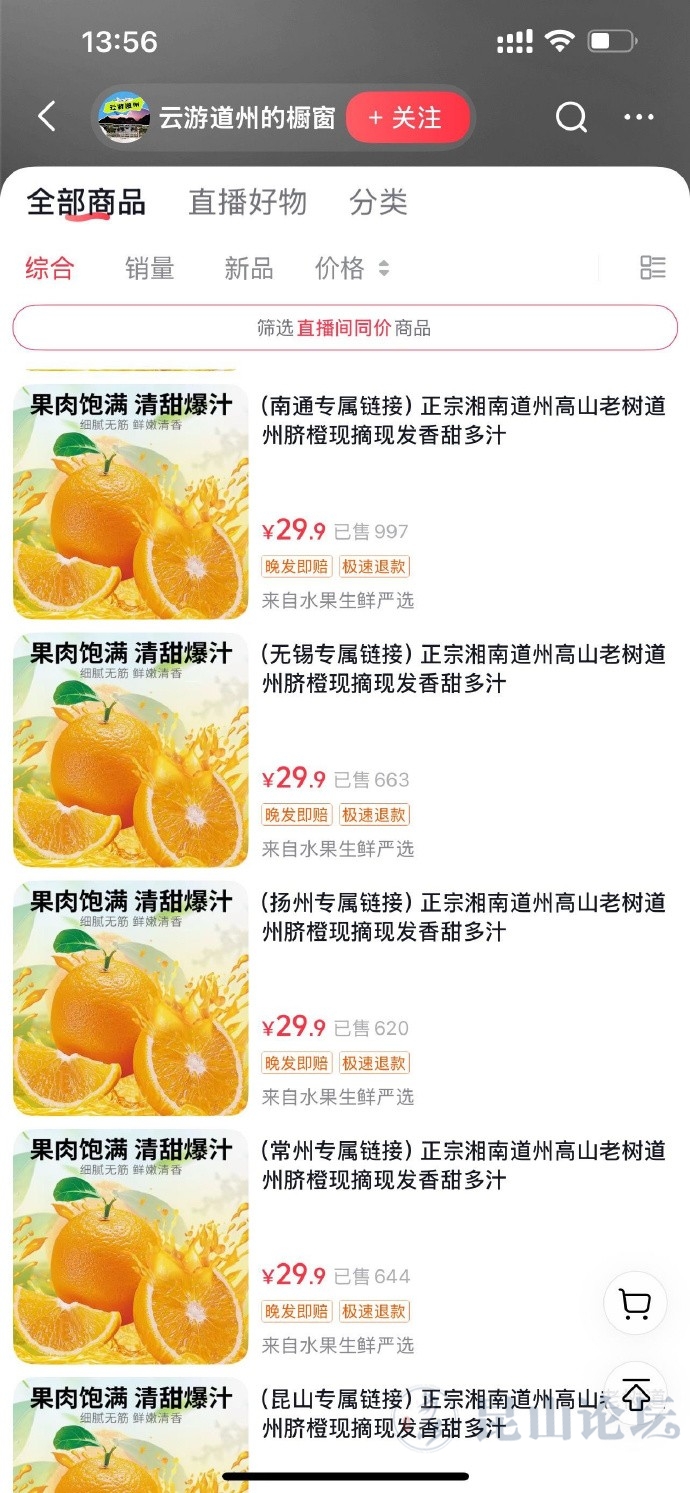Follow the shop with the 关注 button
This screenshot has width=690, height=1493.
[407, 118]
